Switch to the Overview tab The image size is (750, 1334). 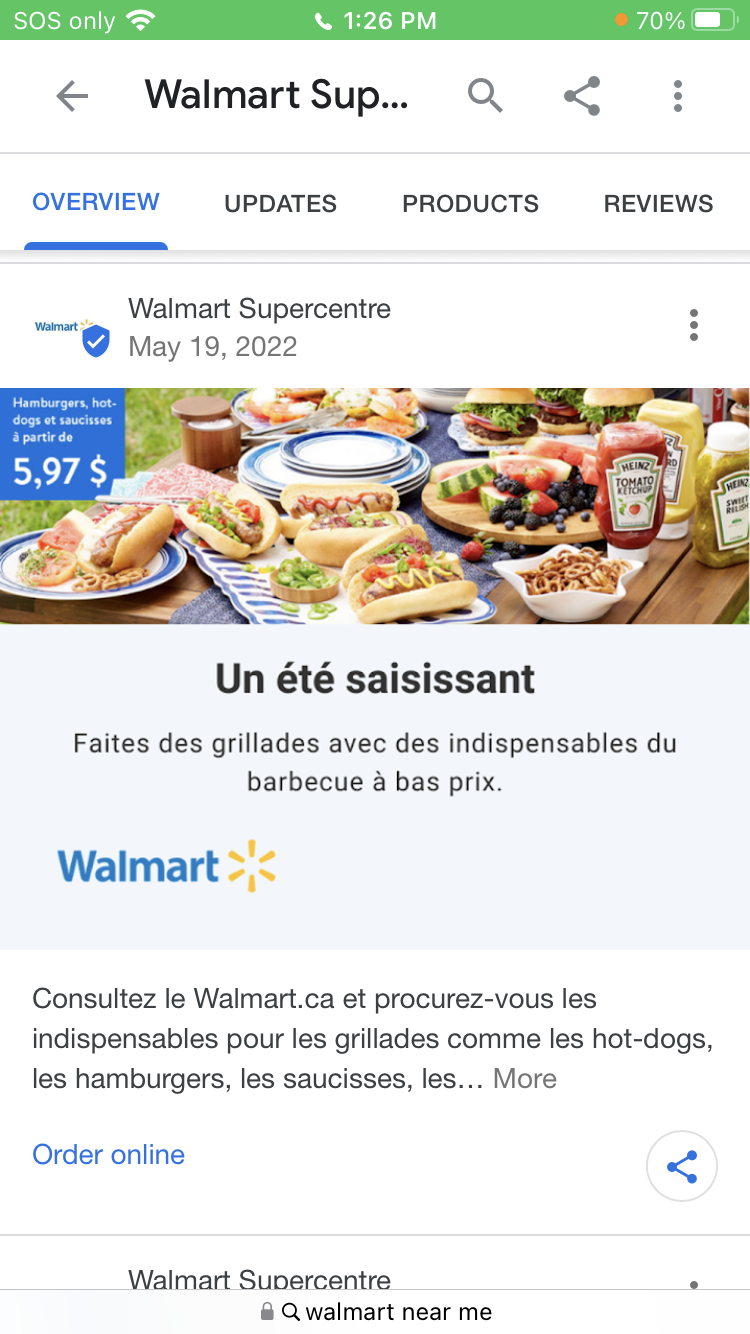[x=96, y=202]
